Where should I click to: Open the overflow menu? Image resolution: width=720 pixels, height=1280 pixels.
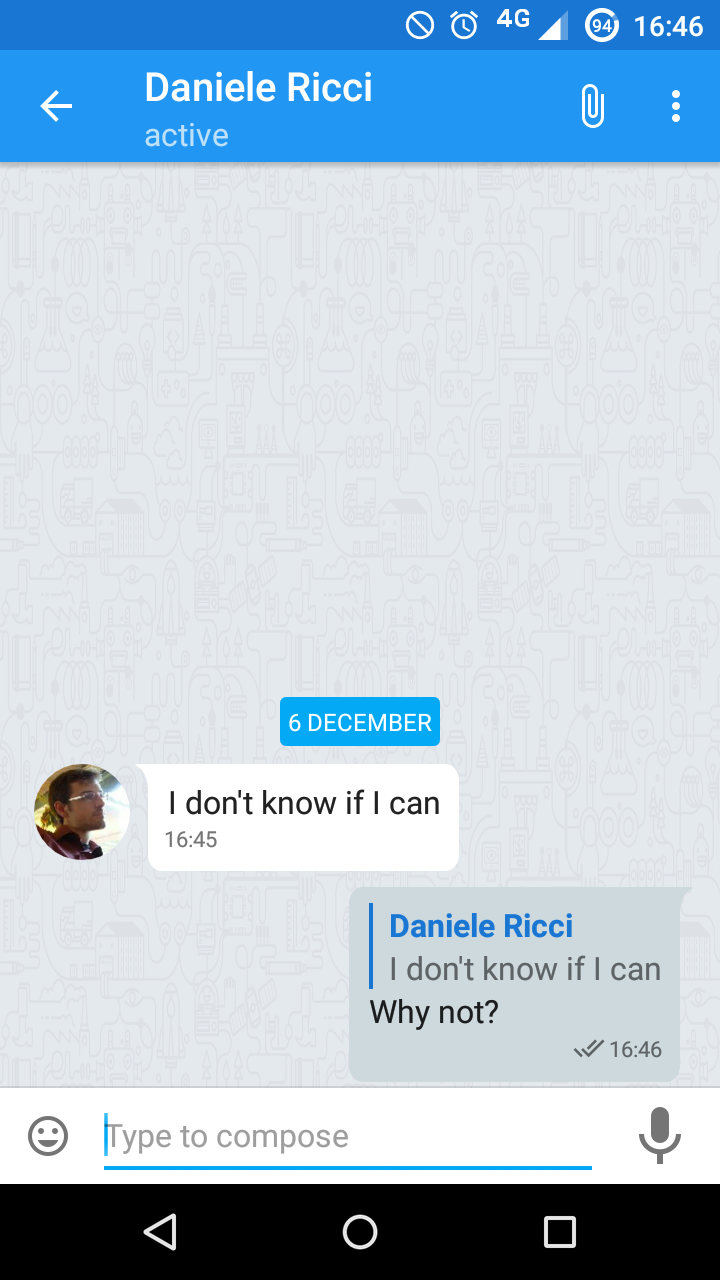pos(676,106)
